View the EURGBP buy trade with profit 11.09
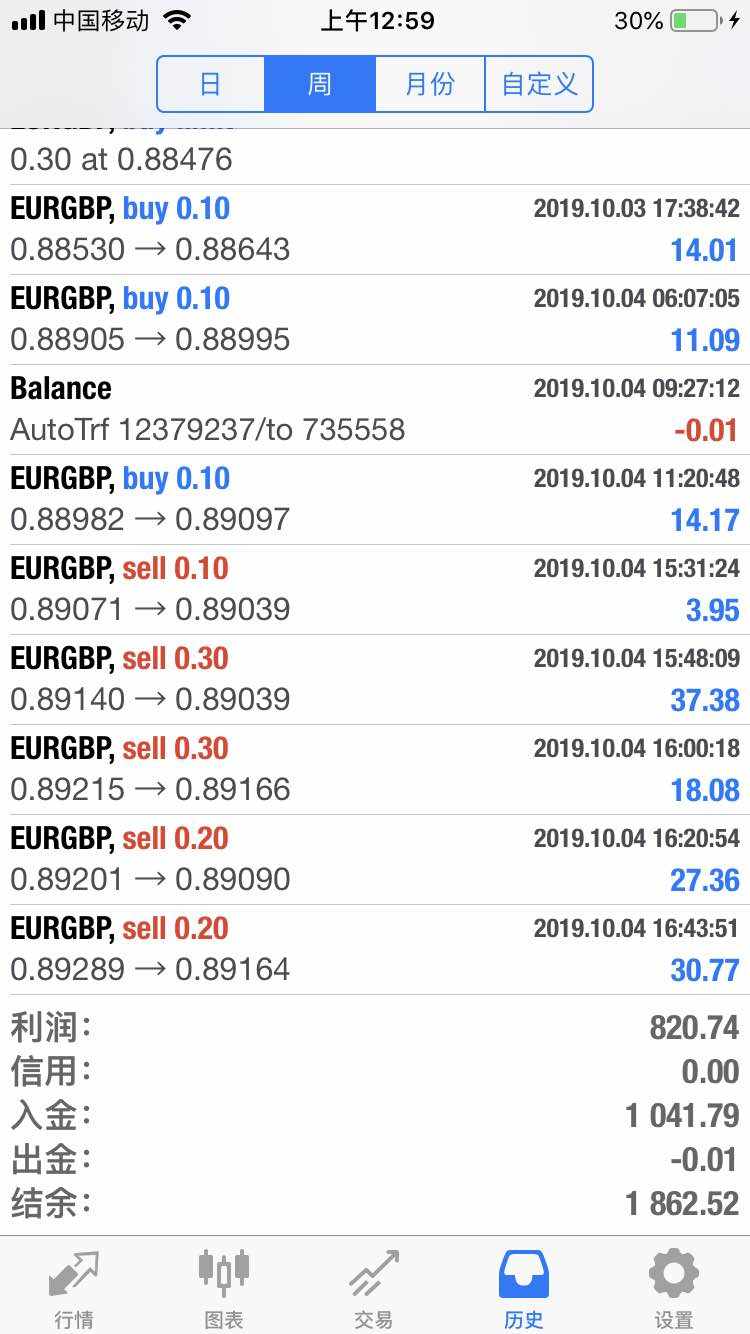750x1334 pixels. coord(375,319)
